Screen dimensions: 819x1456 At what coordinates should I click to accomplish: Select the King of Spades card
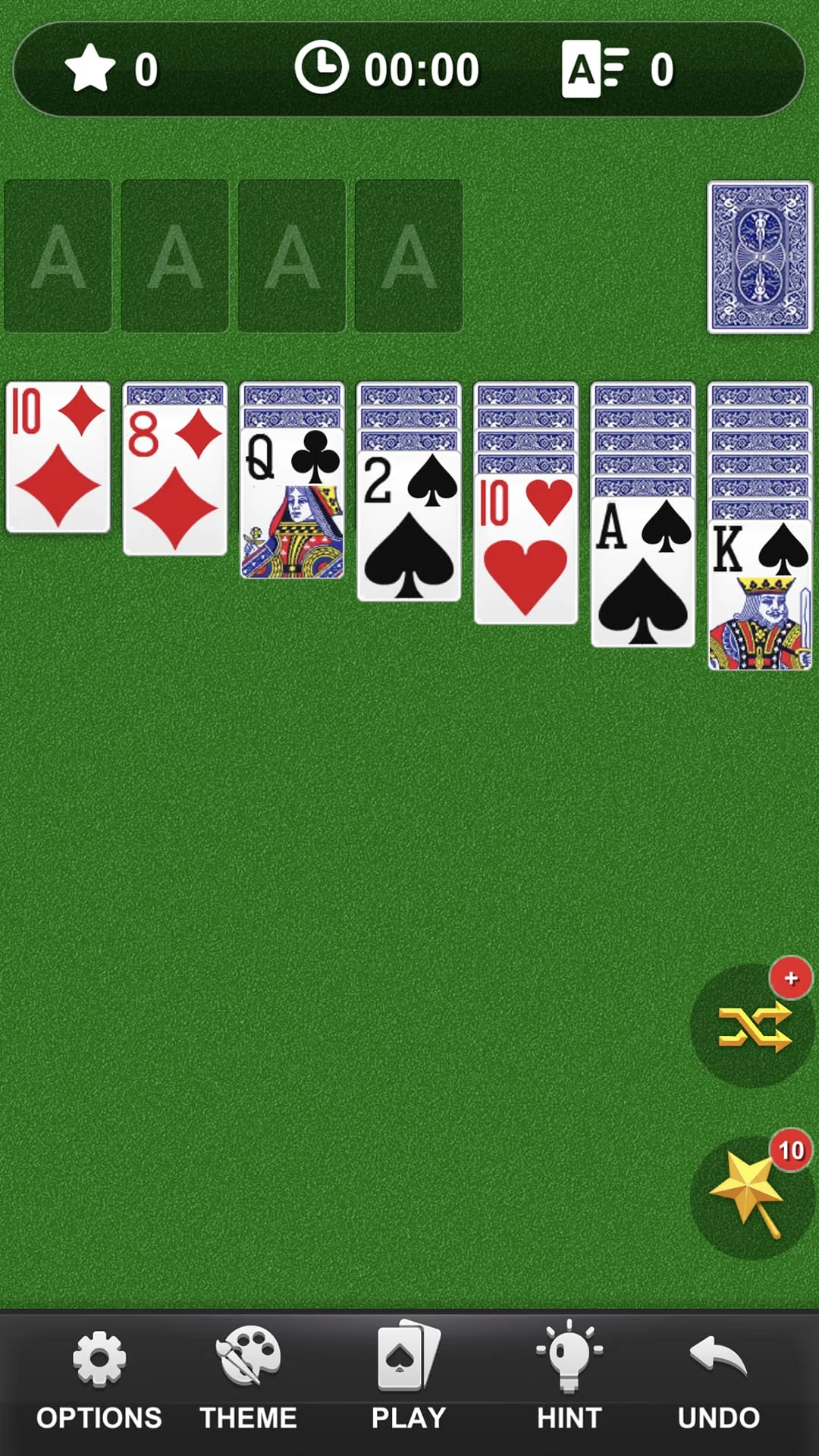click(759, 595)
